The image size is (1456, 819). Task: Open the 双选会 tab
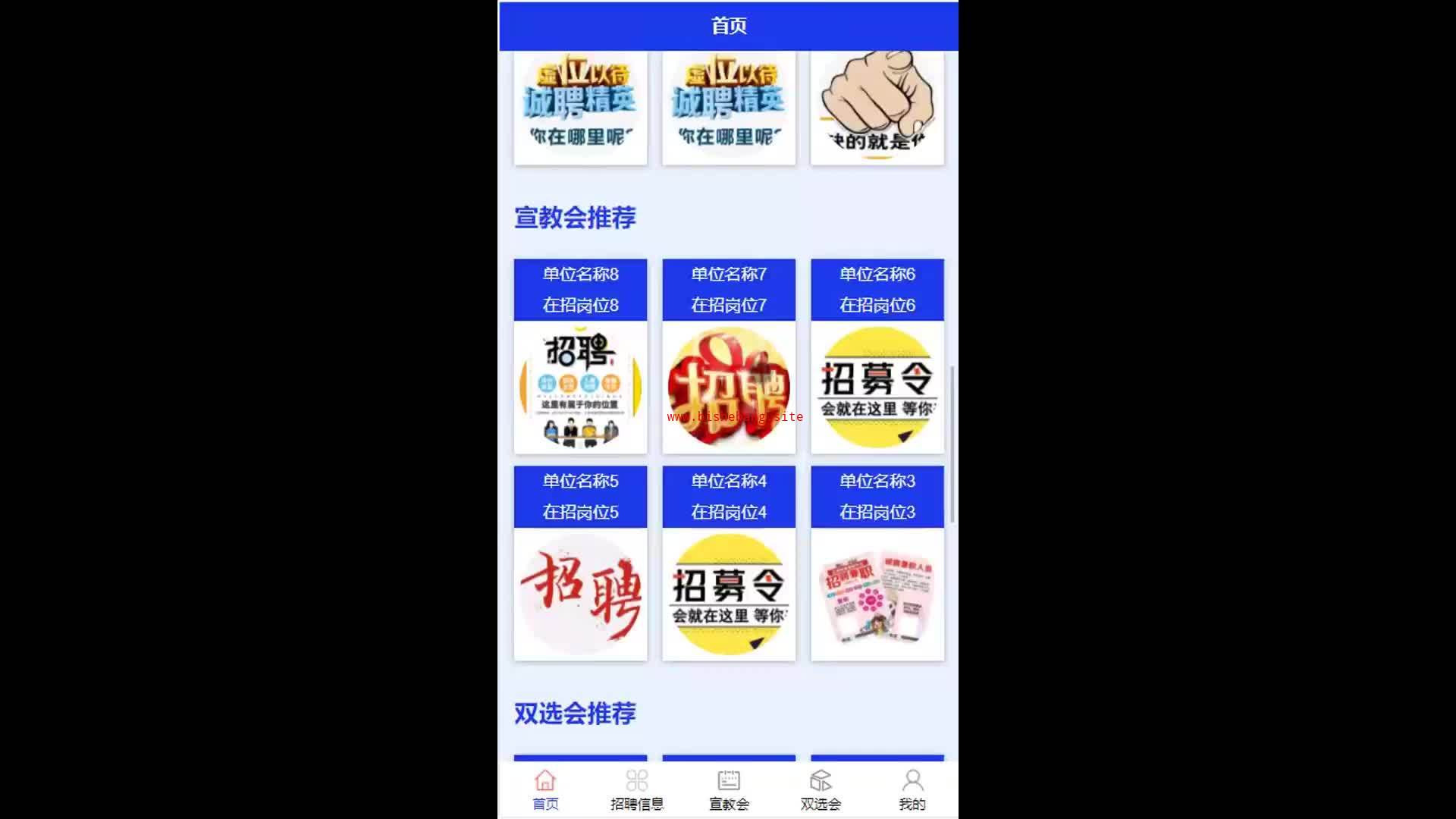821,789
